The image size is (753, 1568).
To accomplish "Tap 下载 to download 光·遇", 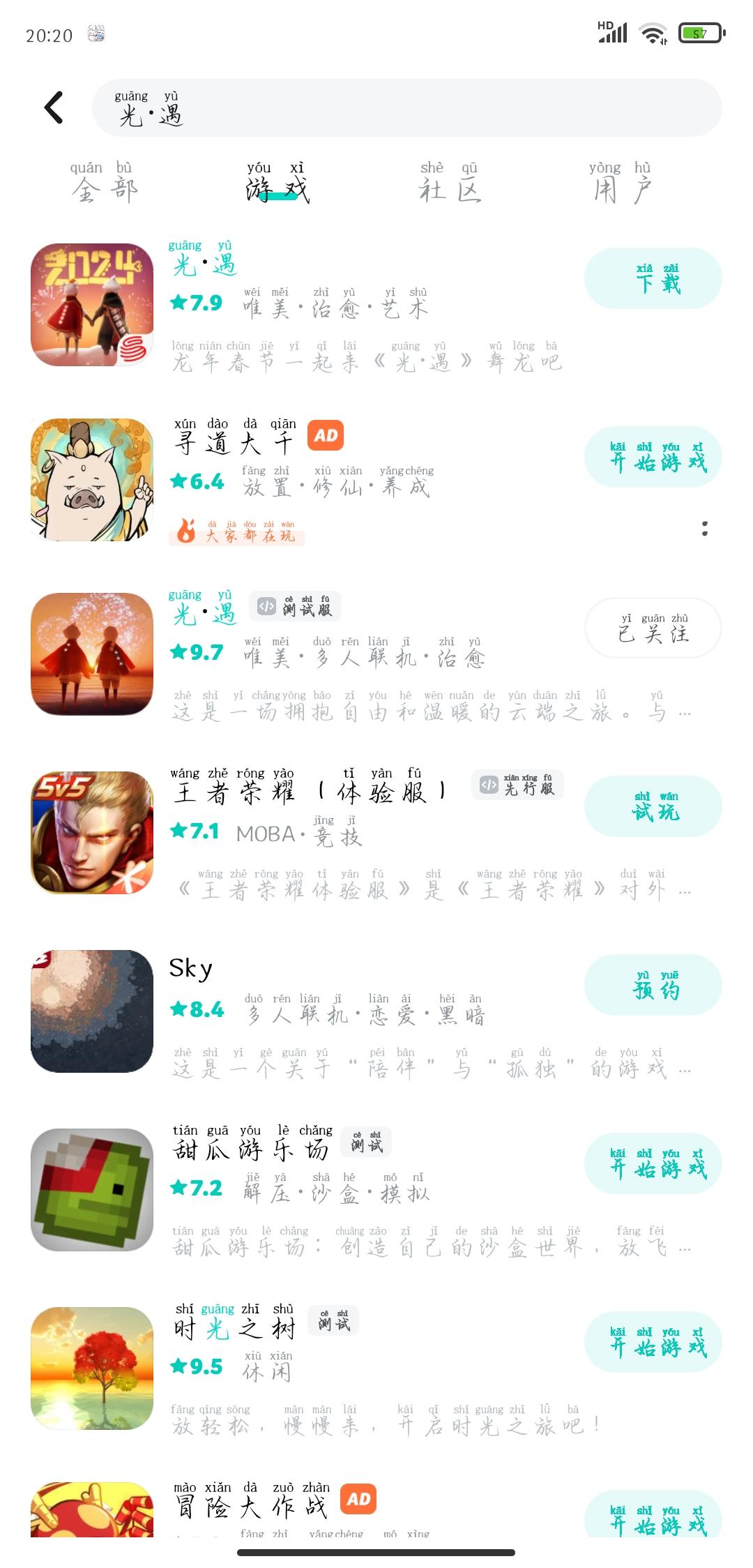I will click(x=653, y=278).
